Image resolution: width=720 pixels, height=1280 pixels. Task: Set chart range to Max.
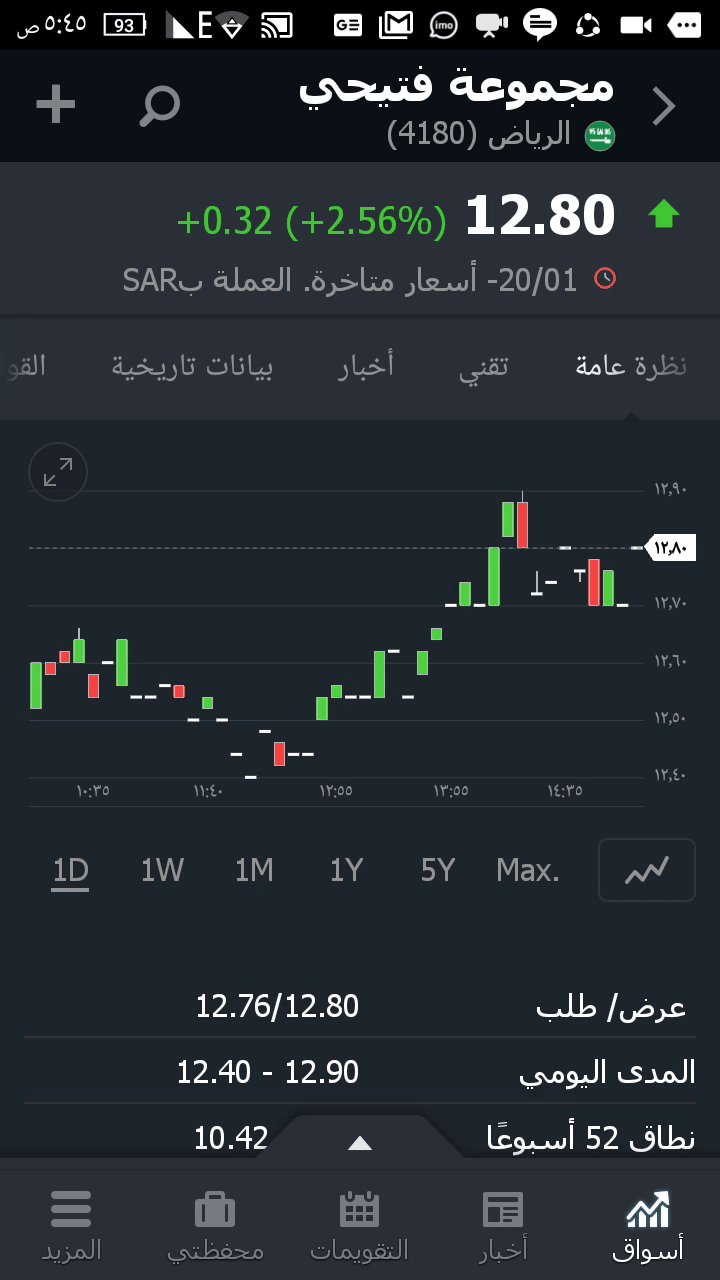tap(528, 871)
